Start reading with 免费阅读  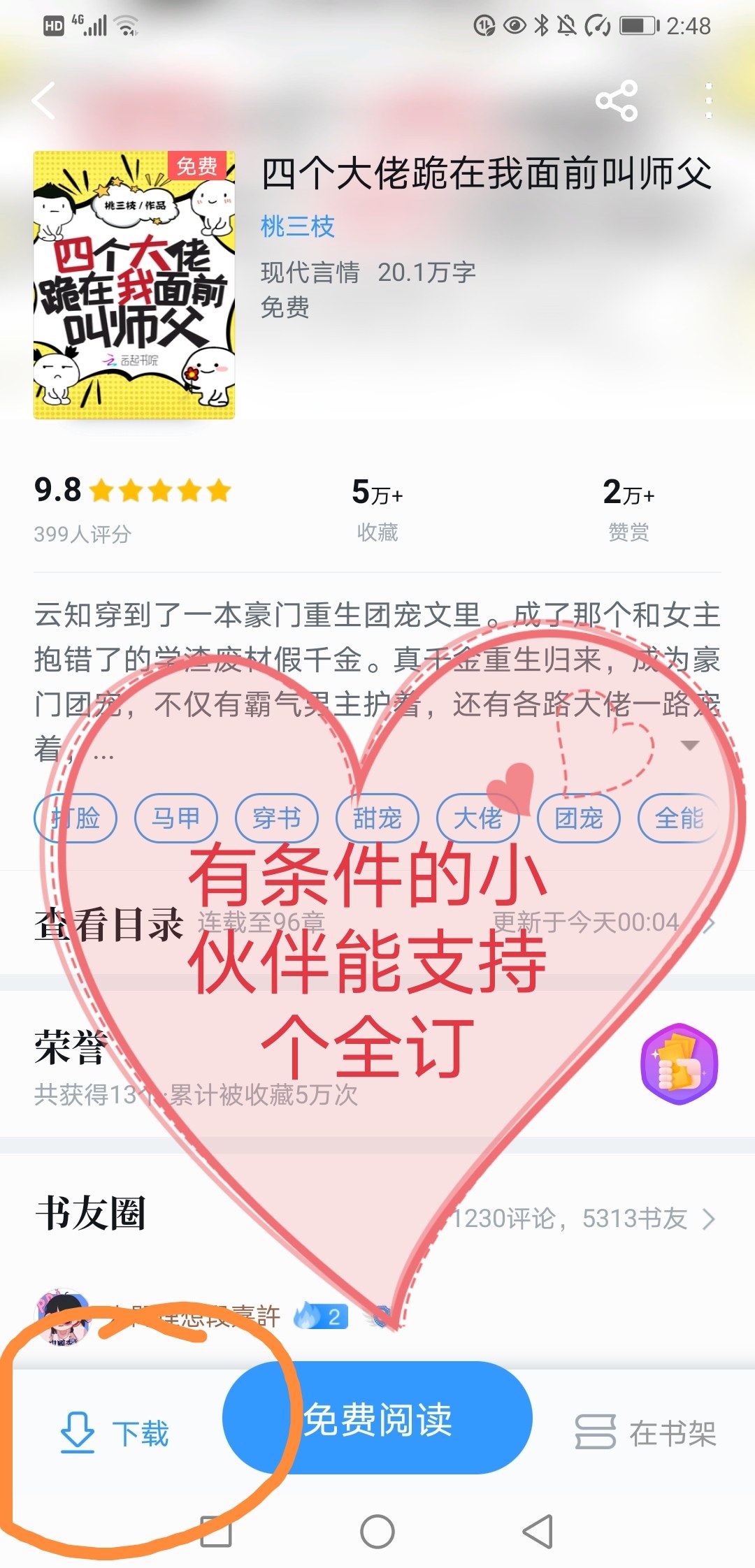point(377,1418)
